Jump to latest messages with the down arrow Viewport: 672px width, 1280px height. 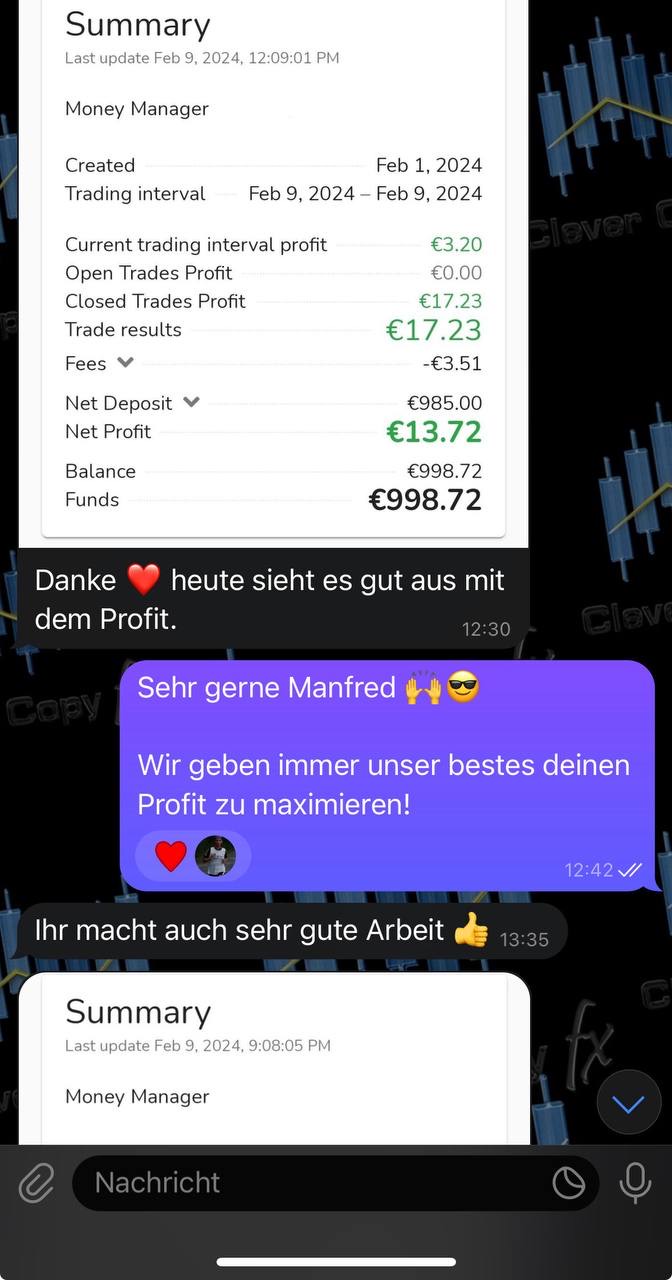(x=629, y=1102)
